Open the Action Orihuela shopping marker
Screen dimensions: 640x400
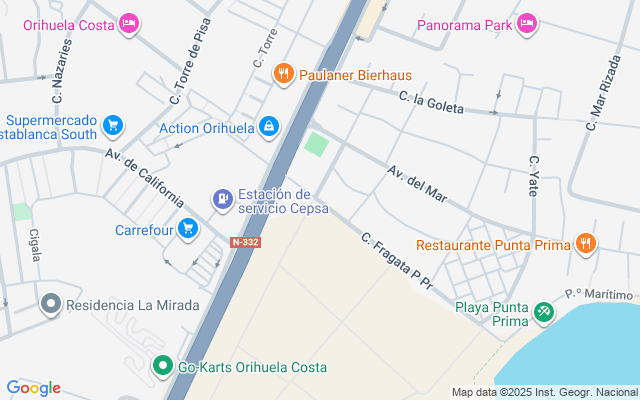(x=268, y=126)
